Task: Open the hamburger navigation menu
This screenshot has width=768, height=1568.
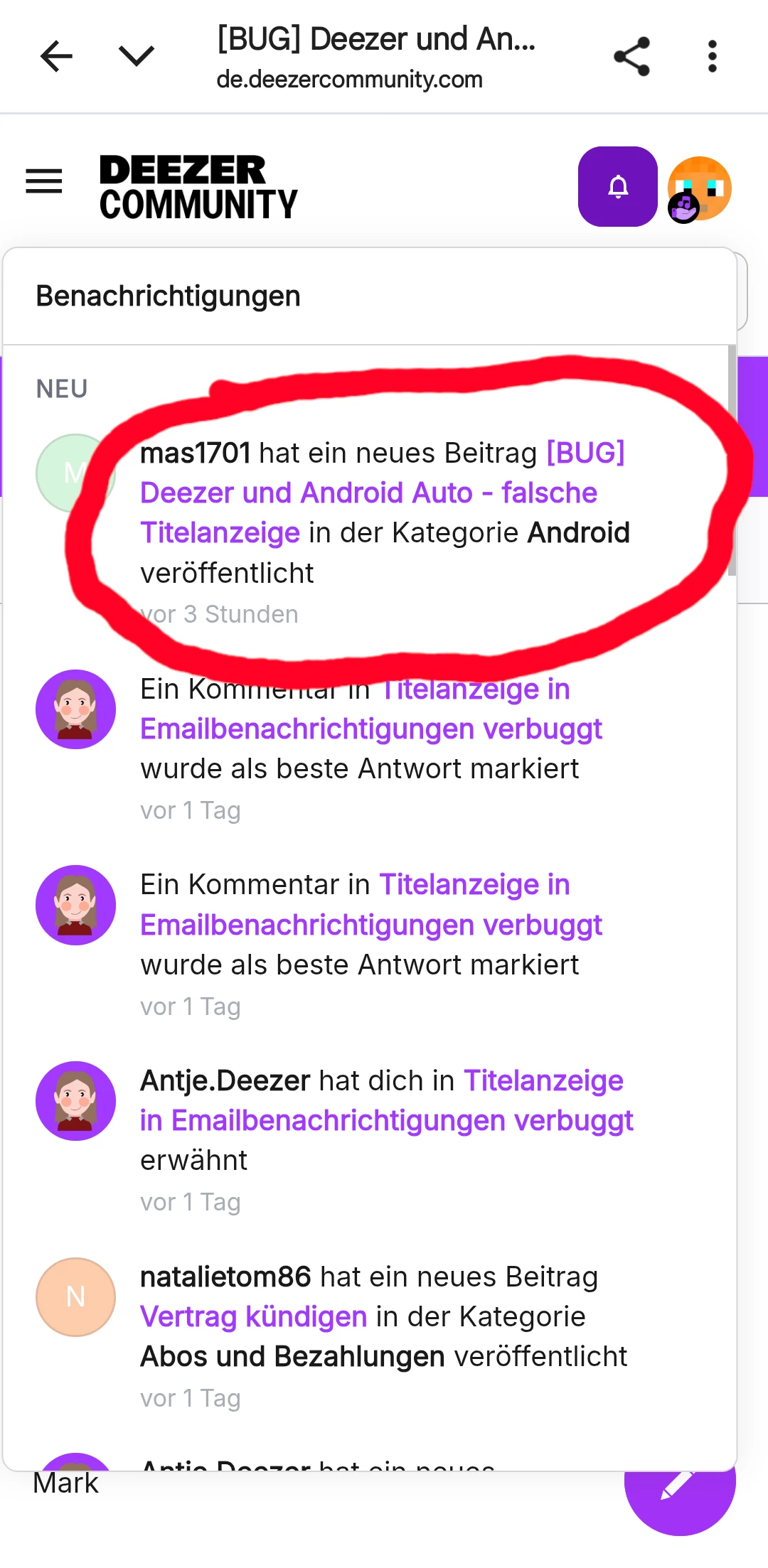Action: click(x=44, y=181)
